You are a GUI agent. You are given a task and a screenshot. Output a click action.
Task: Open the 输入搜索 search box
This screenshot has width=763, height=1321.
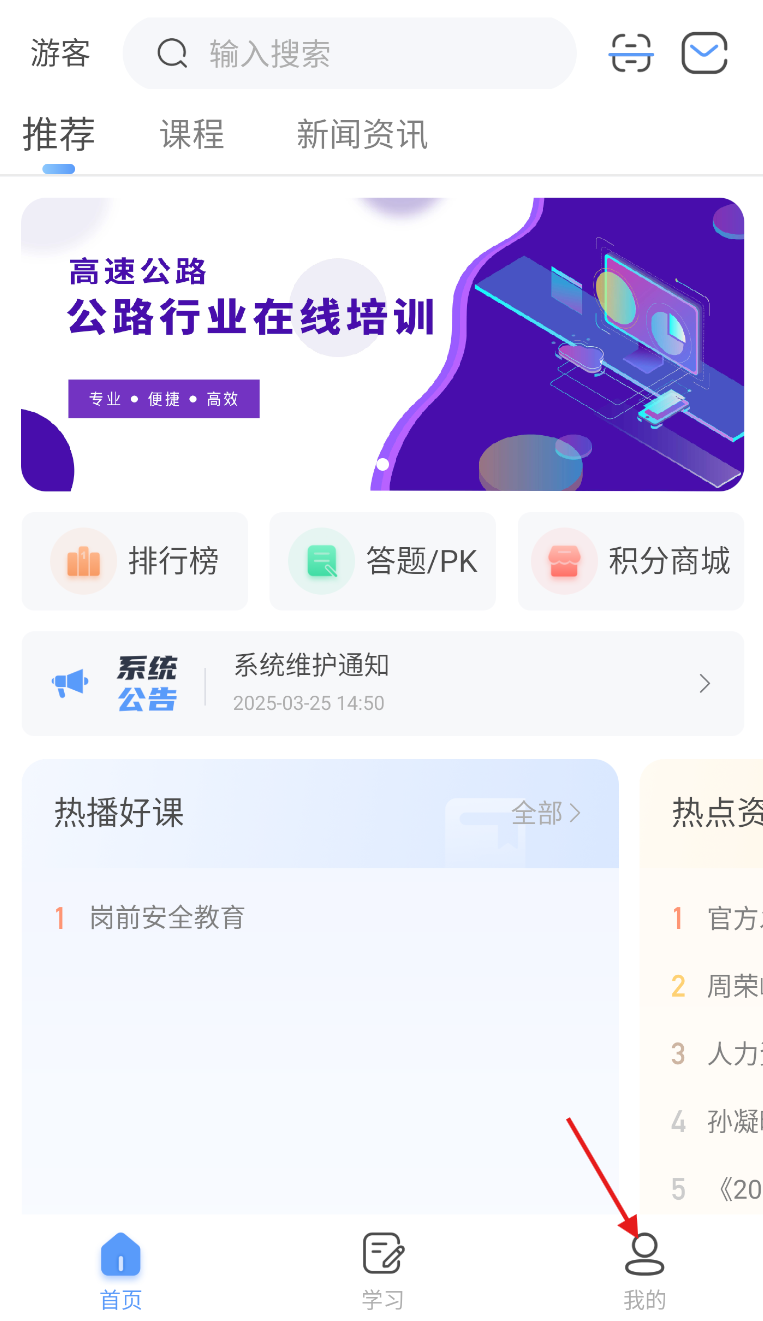[349, 53]
